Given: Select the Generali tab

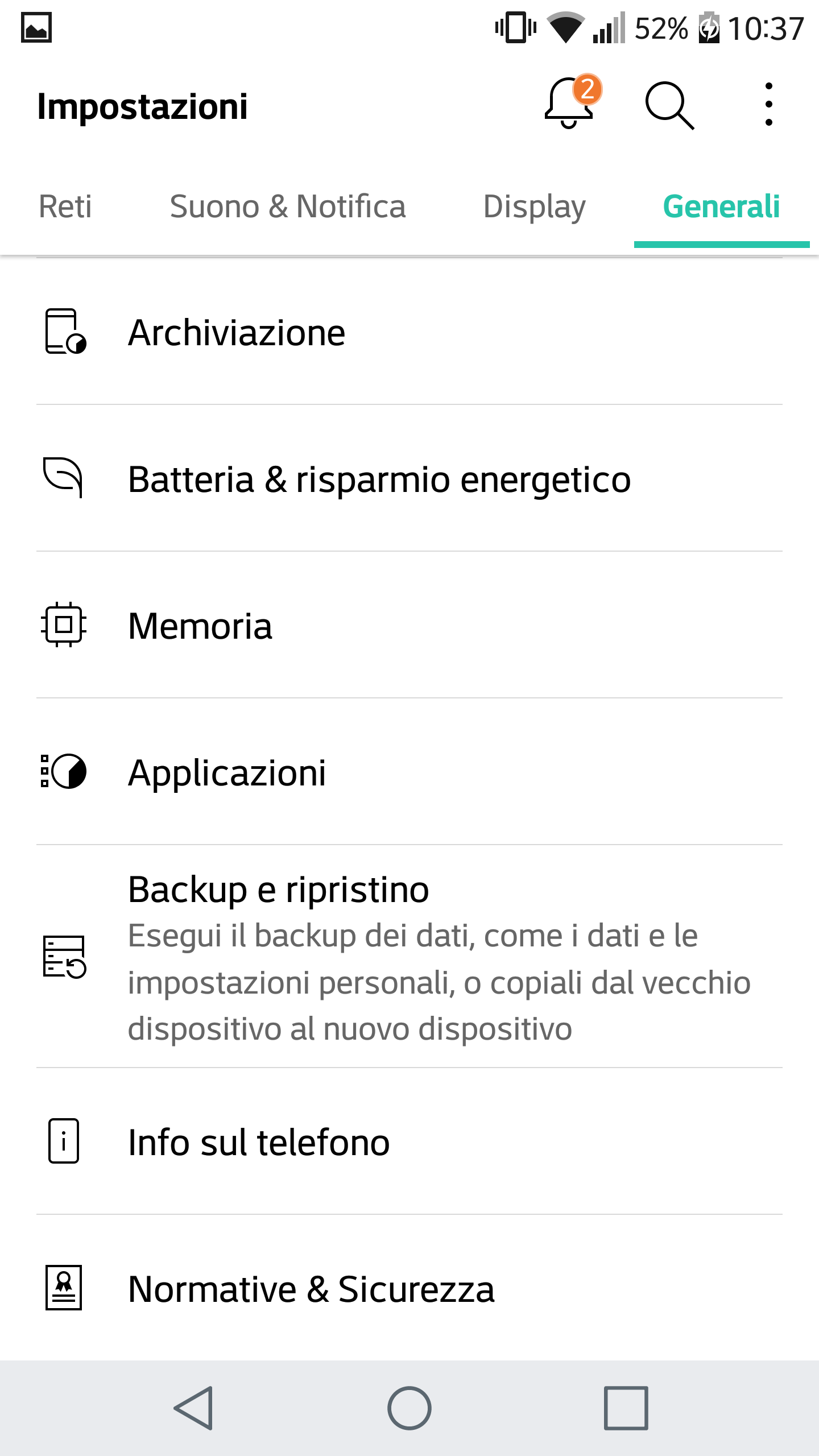Looking at the screenshot, I should click(722, 206).
